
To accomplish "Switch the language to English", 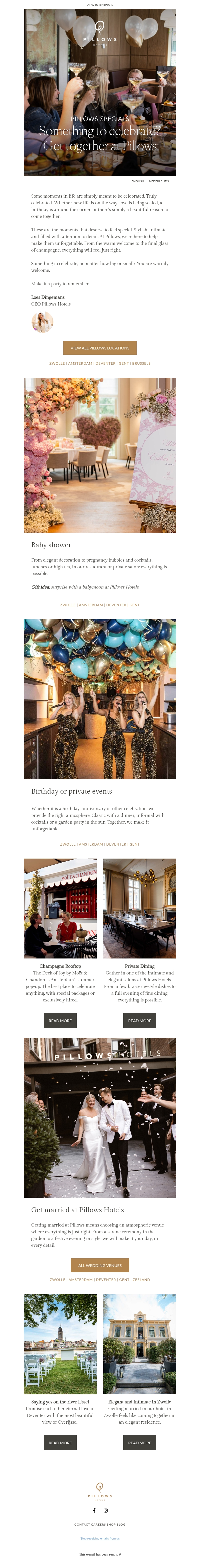I will point(138,181).
